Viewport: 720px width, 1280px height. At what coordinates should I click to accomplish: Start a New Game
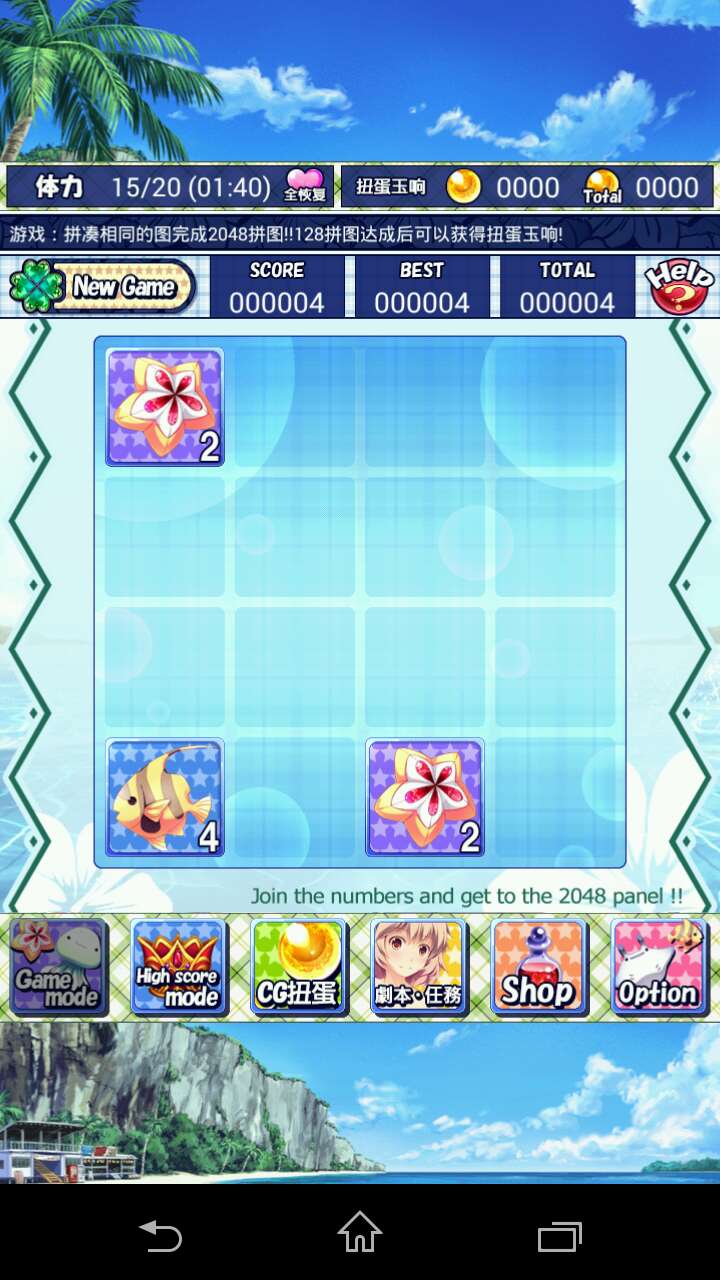point(104,287)
